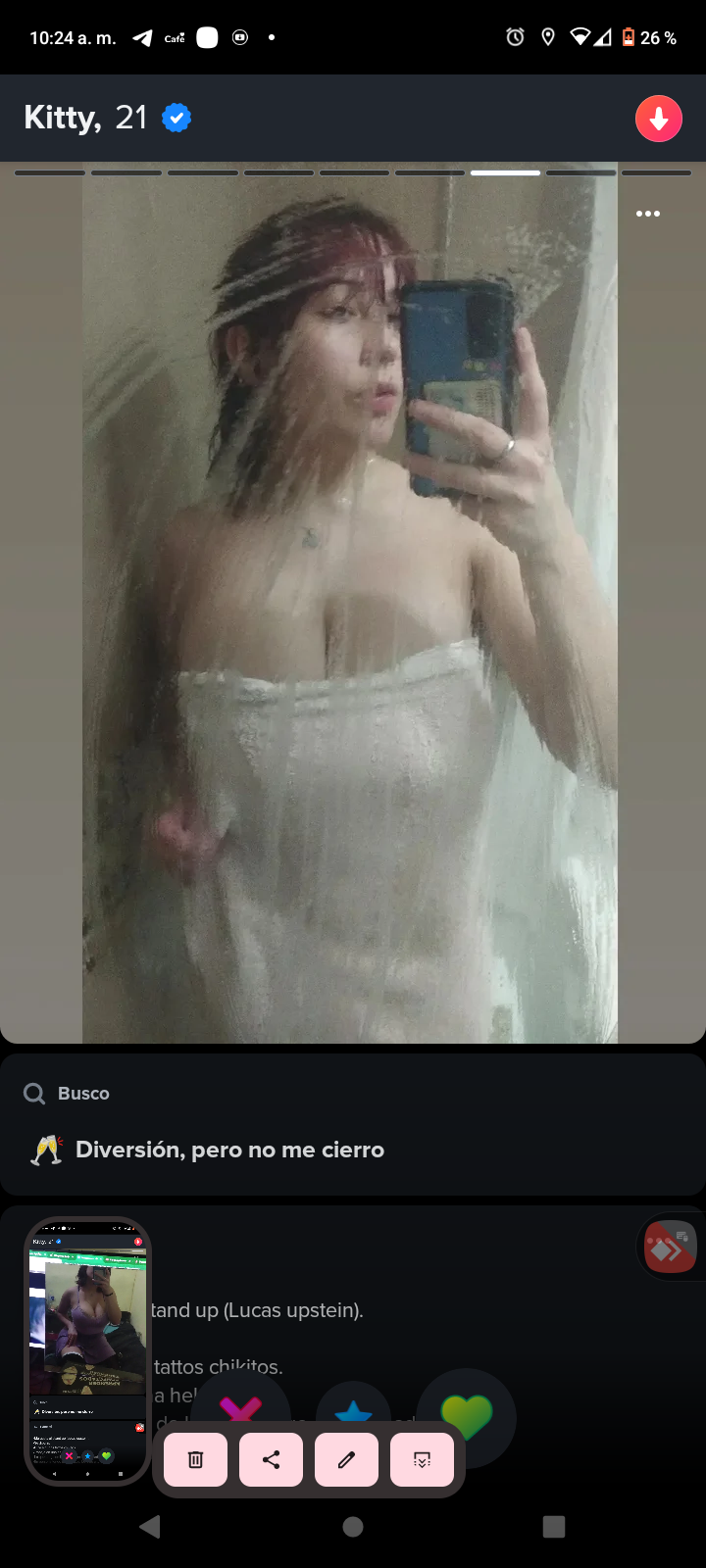This screenshot has width=706, height=1568.
Task: Reject the profile with the pink X
Action: pos(241,1407)
